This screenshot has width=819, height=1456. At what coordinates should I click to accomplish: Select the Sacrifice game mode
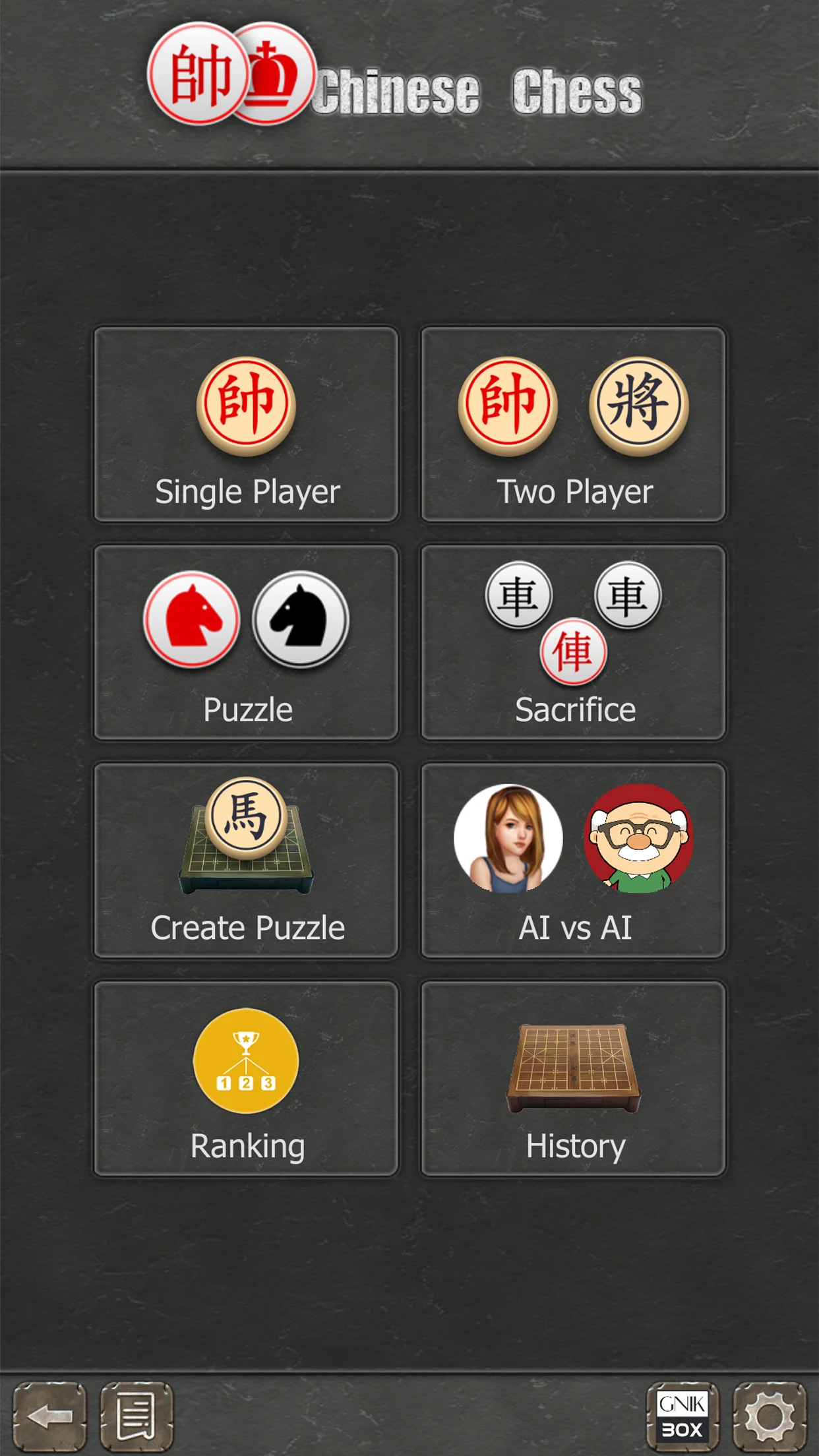click(x=573, y=642)
